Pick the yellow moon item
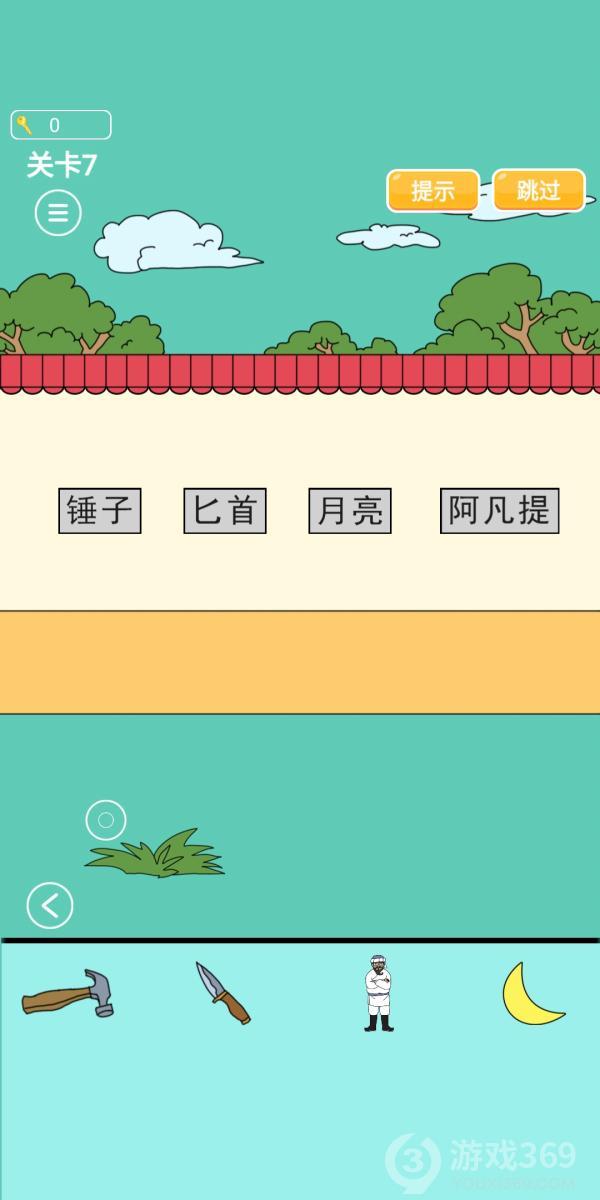Viewport: 600px width, 1200px height. (x=527, y=995)
